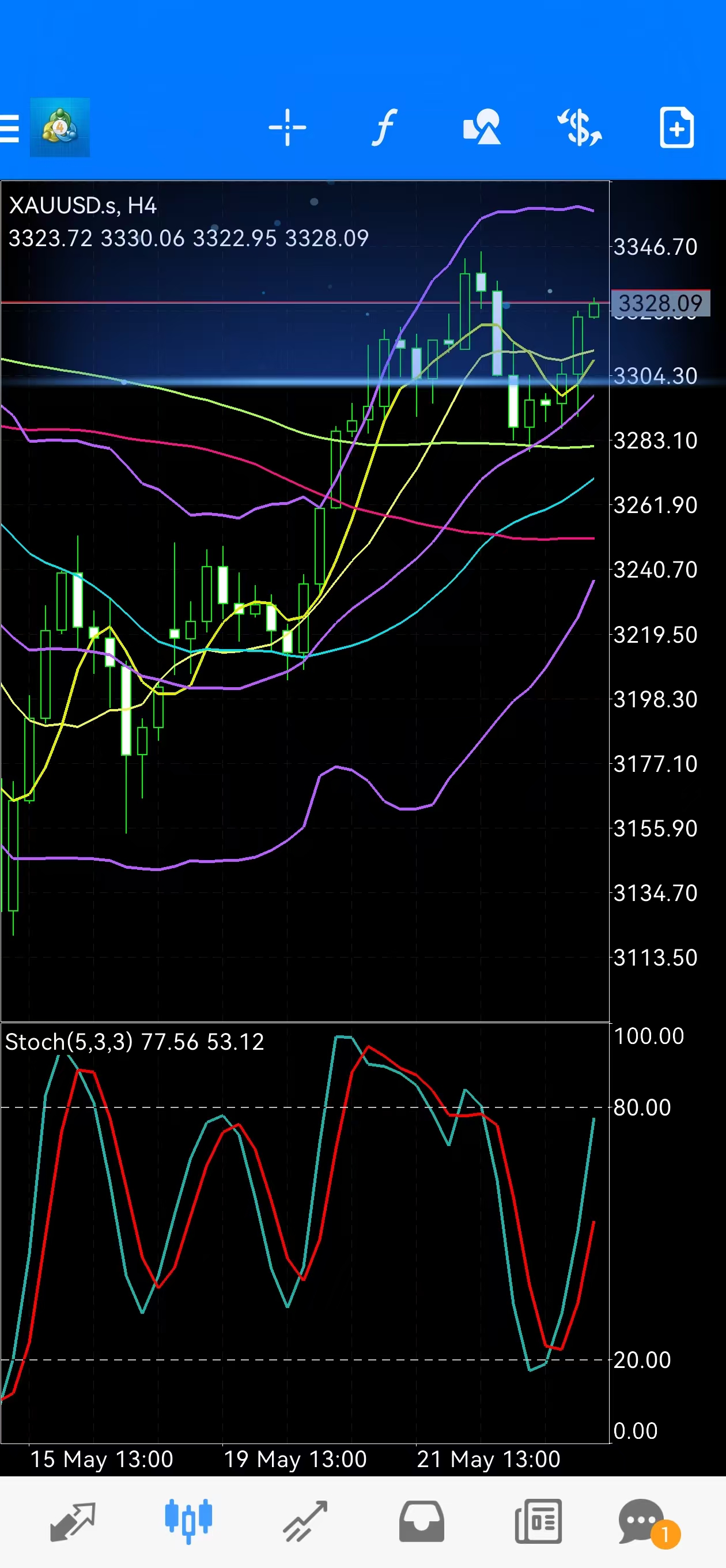Open the indicators function list
This screenshot has width=726, height=1568.
[384, 128]
